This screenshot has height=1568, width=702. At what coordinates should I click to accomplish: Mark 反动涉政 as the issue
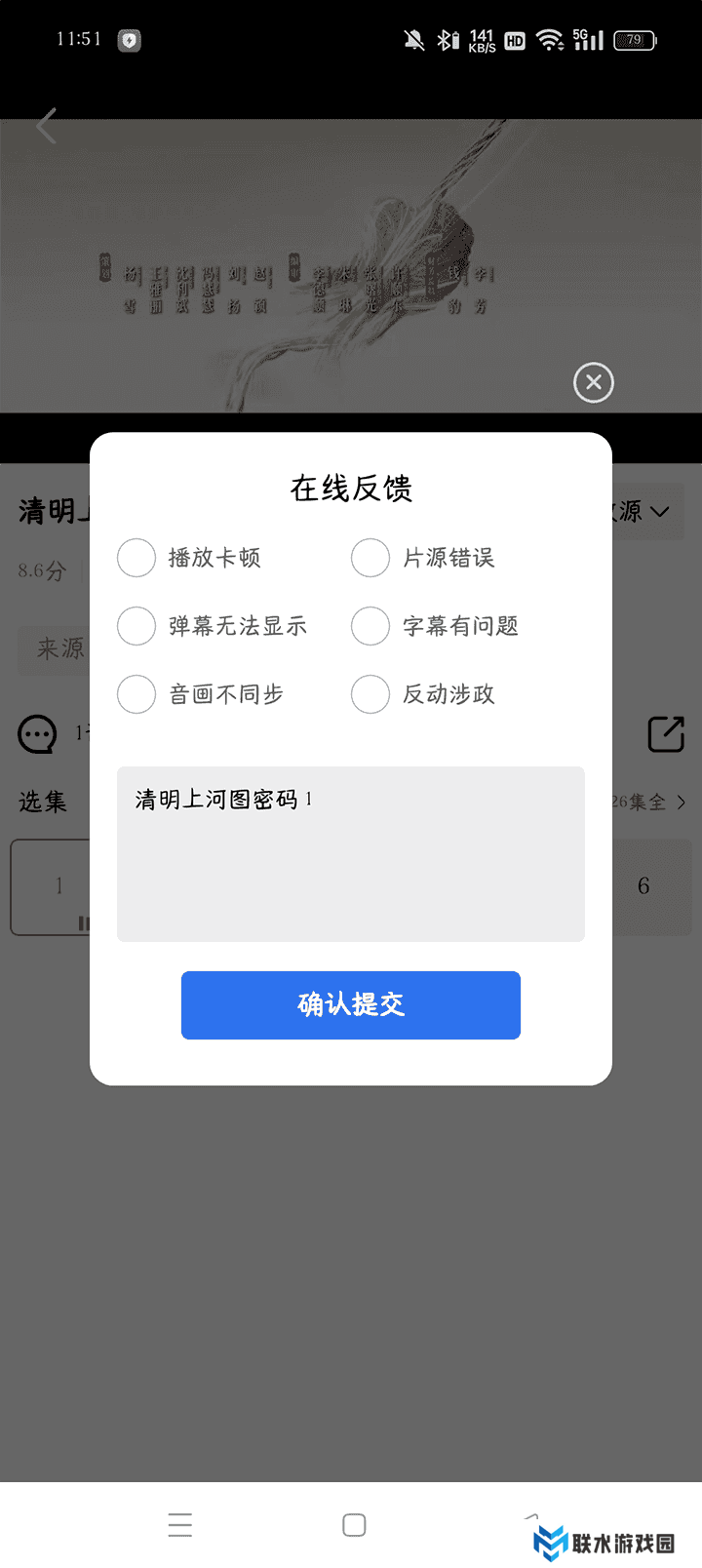(370, 694)
